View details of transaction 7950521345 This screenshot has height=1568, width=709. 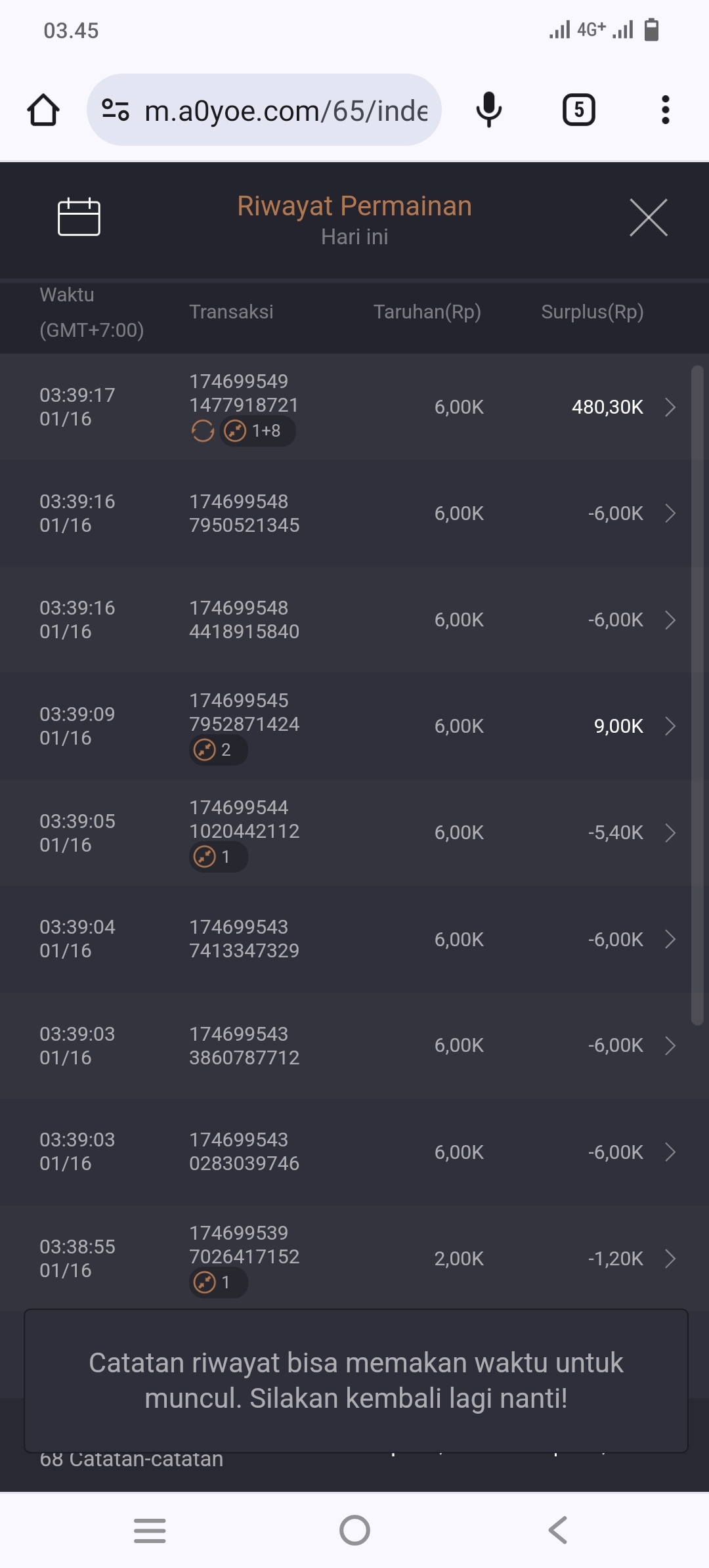coord(670,513)
